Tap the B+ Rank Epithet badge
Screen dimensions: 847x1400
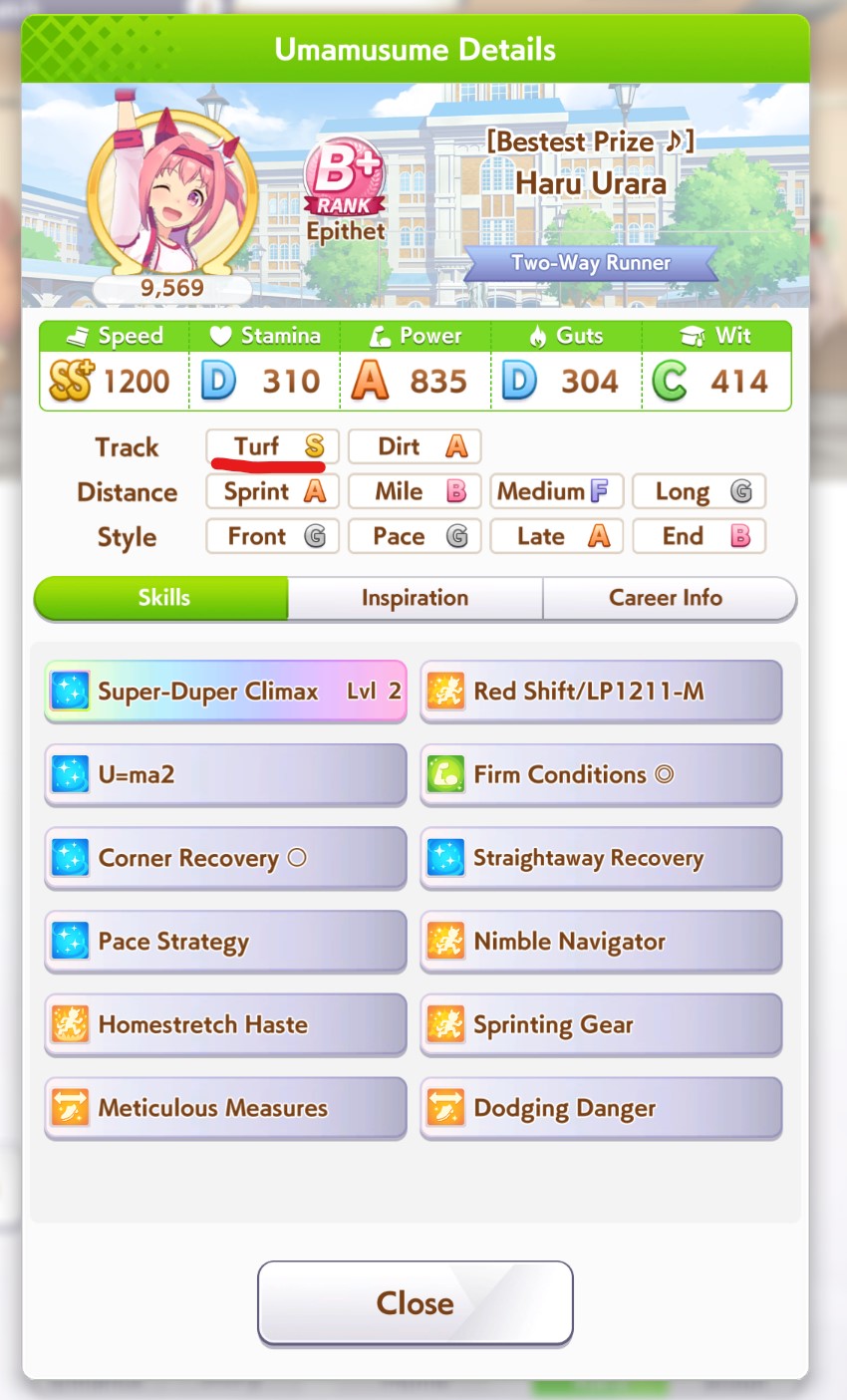click(x=345, y=191)
